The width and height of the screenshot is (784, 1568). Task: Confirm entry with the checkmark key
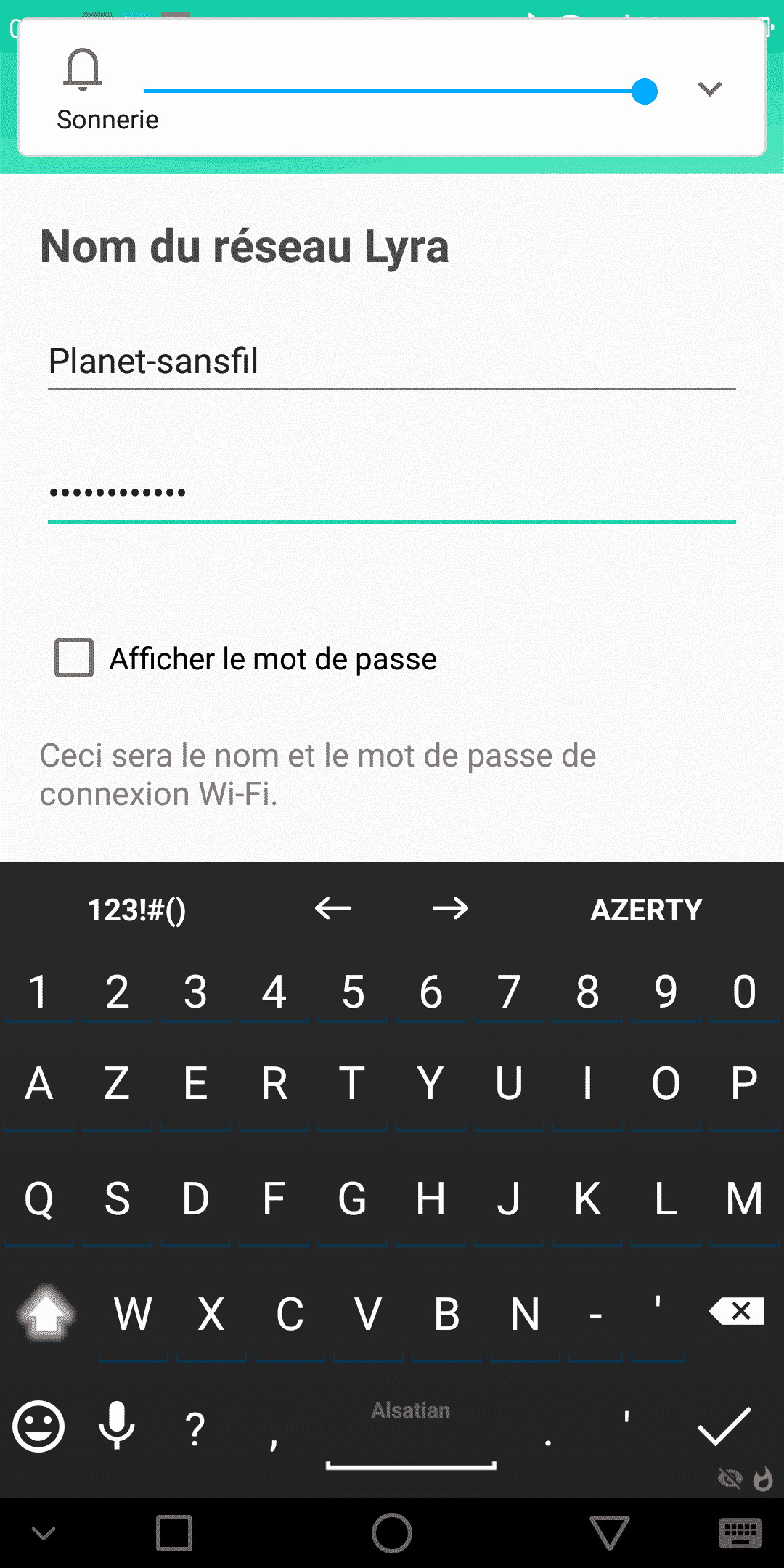724,1426
